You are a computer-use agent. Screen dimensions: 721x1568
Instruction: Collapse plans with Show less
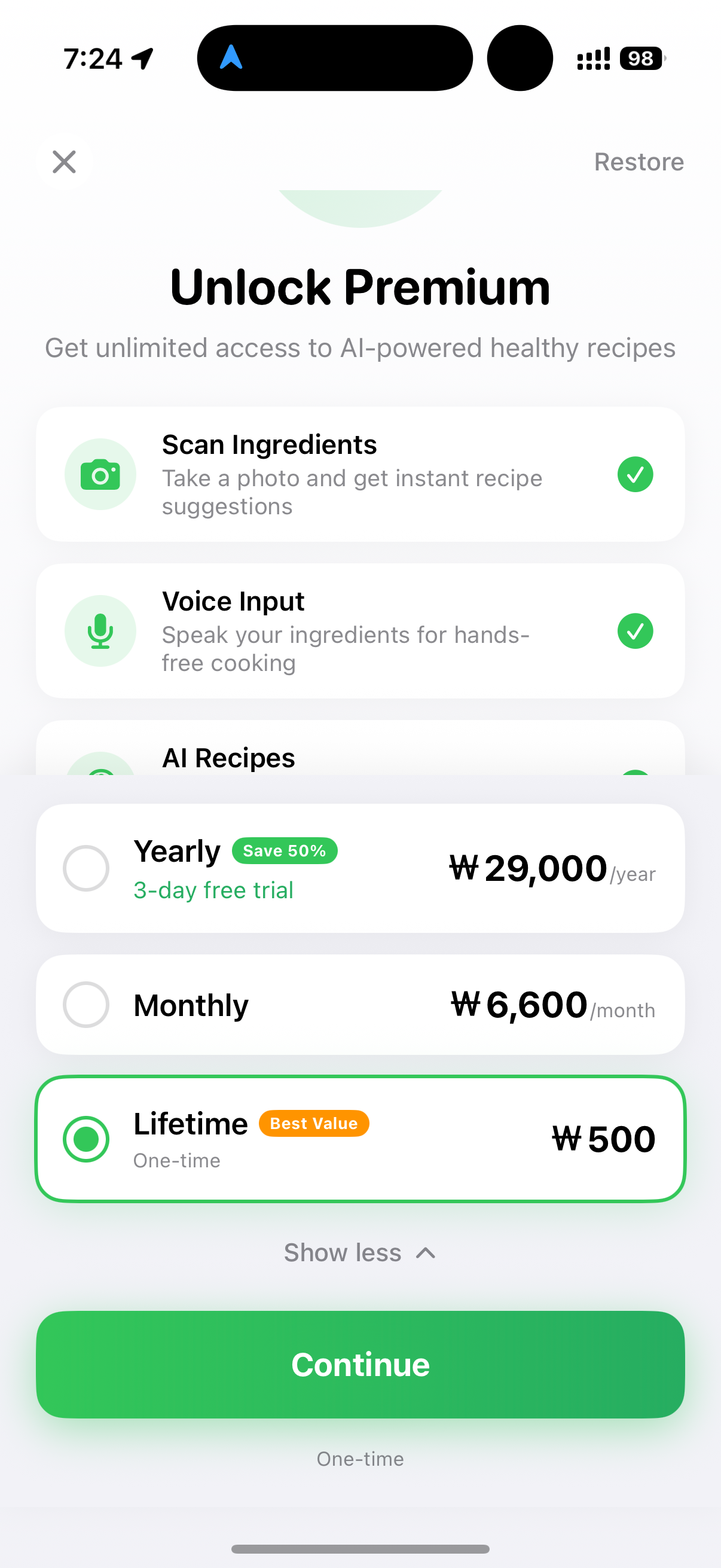[x=360, y=1253]
